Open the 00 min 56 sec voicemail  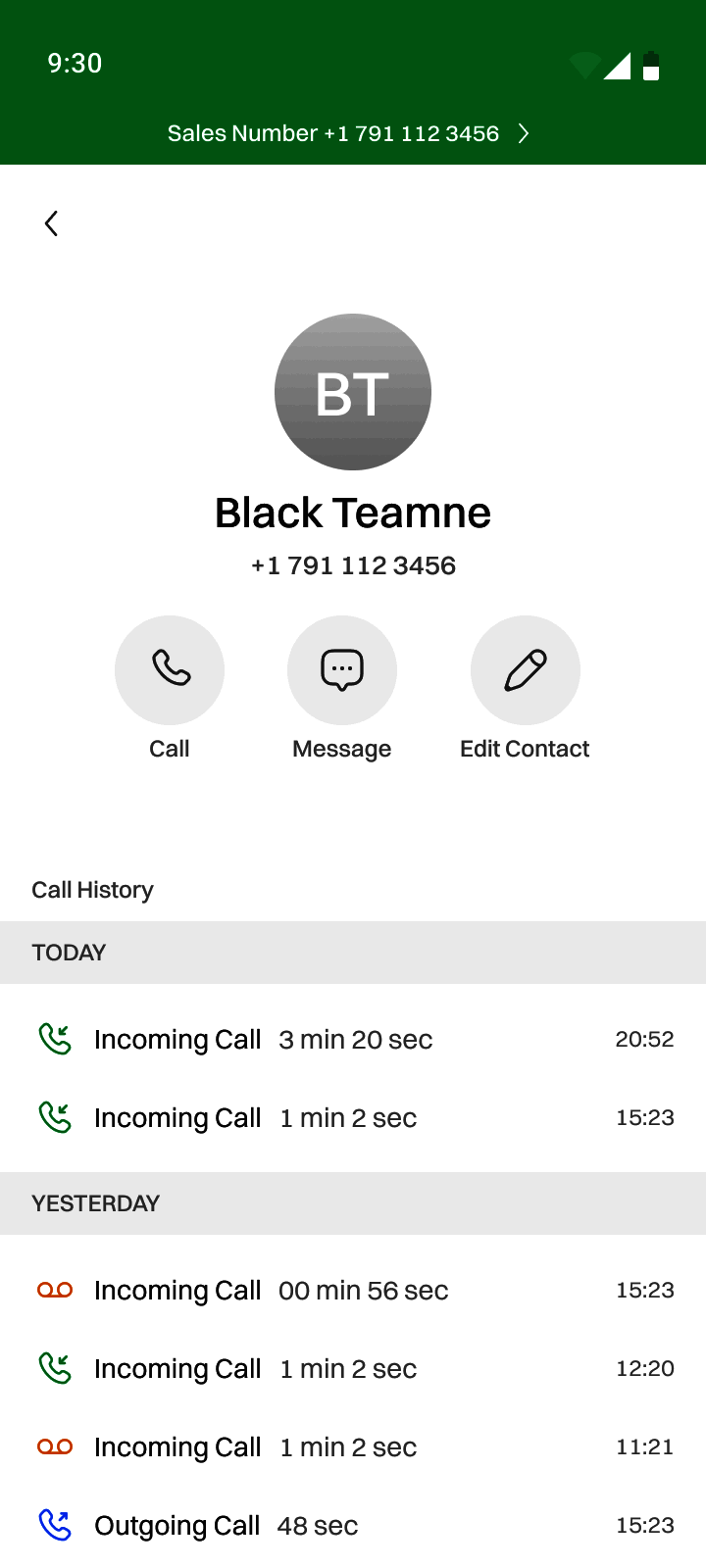pyautogui.click(x=353, y=1290)
